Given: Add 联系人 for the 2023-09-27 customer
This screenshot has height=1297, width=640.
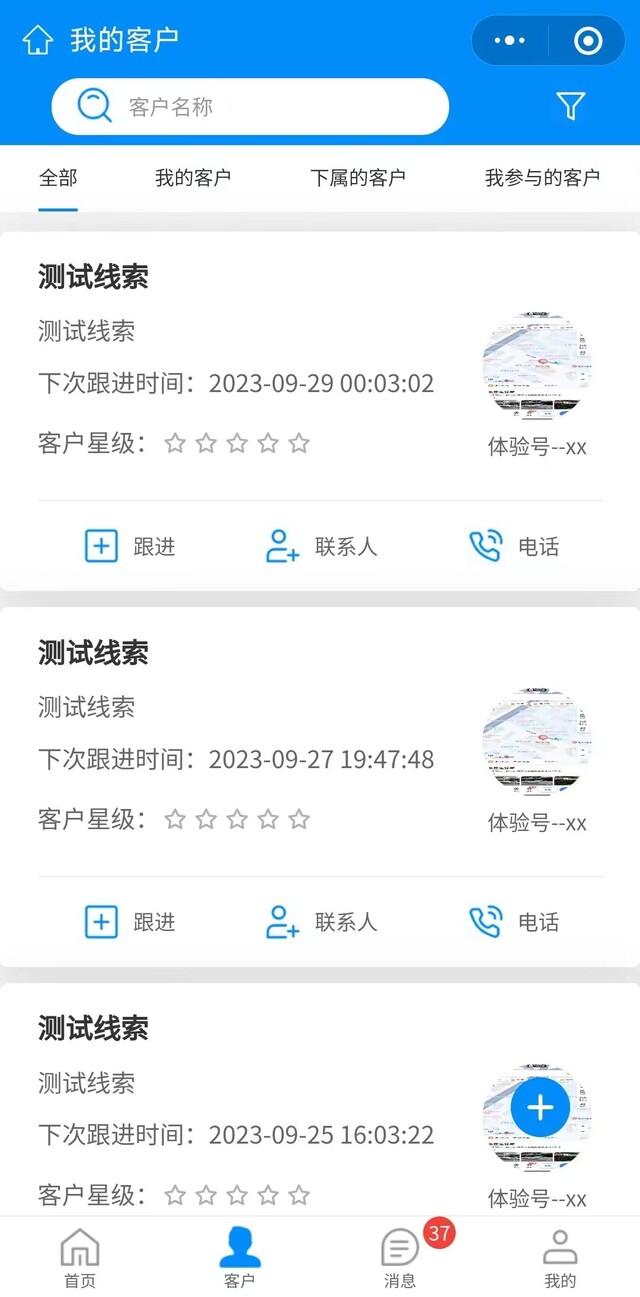Looking at the screenshot, I should [322, 922].
